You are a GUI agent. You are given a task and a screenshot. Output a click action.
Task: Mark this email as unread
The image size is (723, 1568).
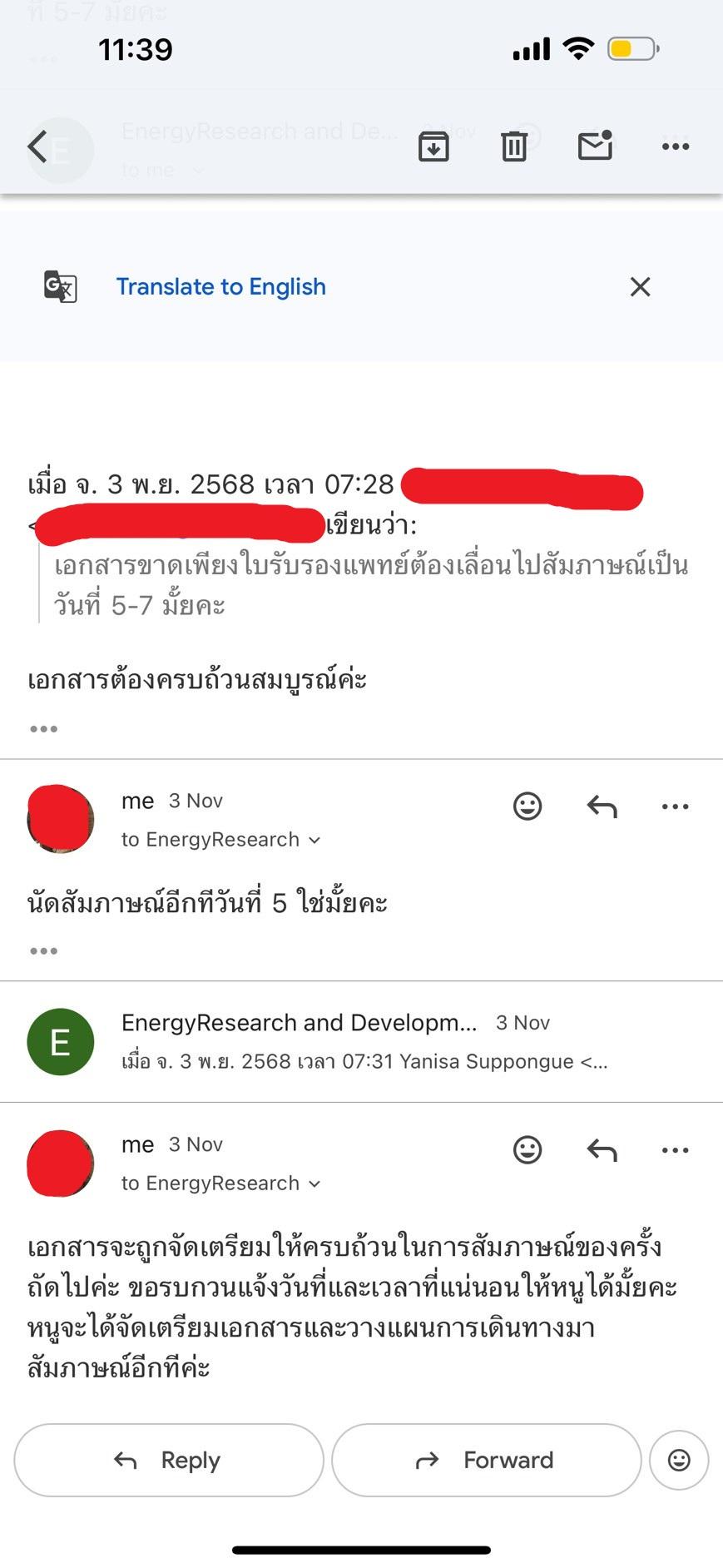coord(595,146)
